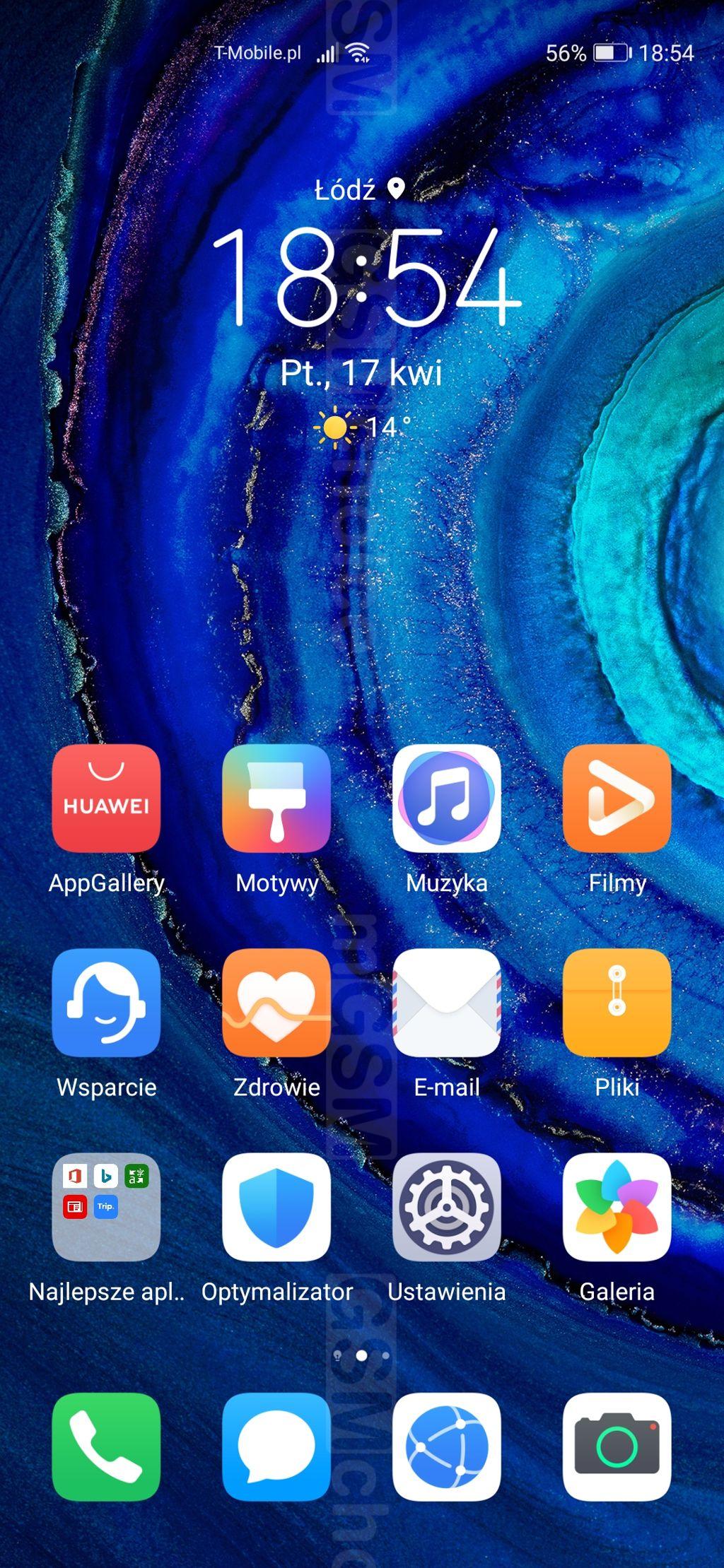724x1568 pixels.
Task: Open the camera from the dock
Action: [617, 1446]
